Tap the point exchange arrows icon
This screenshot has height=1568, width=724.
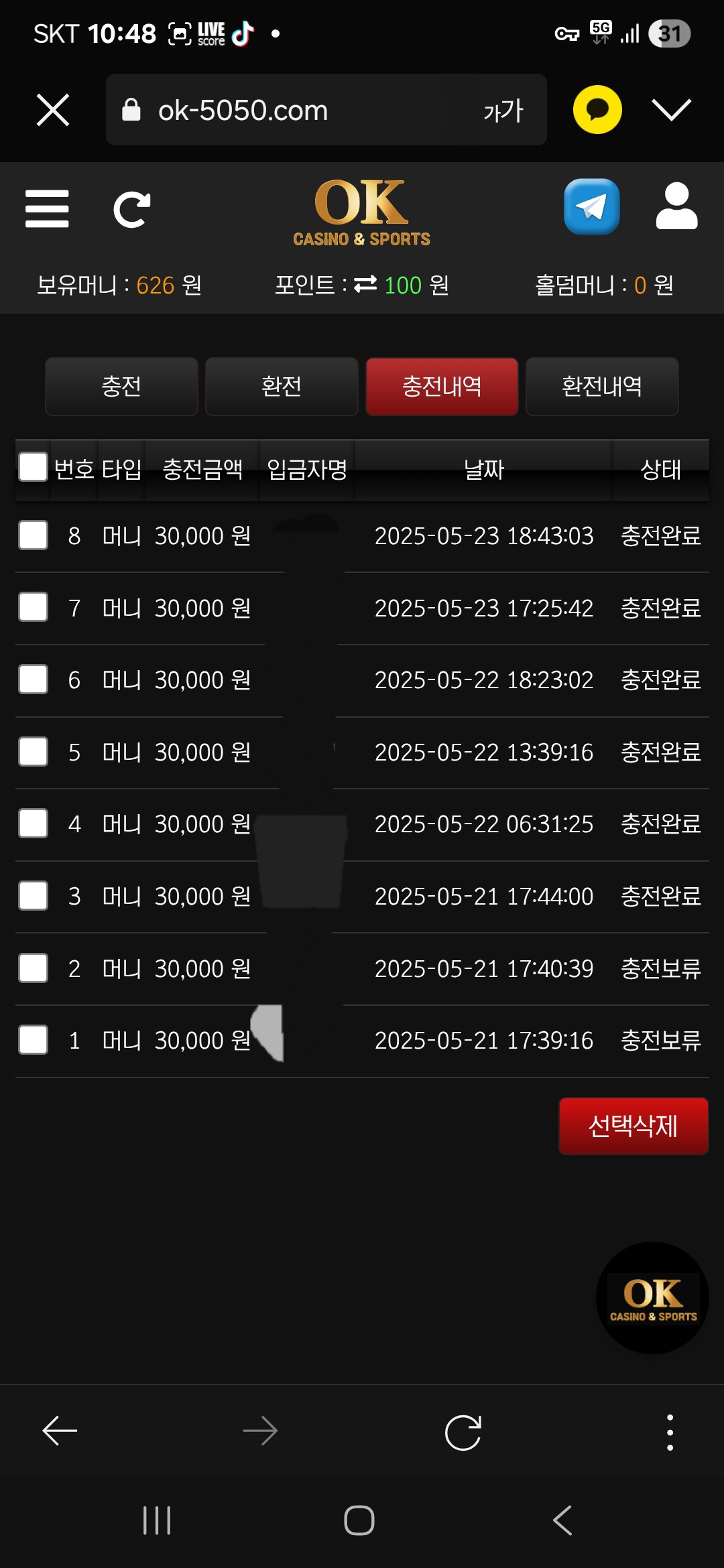365,285
